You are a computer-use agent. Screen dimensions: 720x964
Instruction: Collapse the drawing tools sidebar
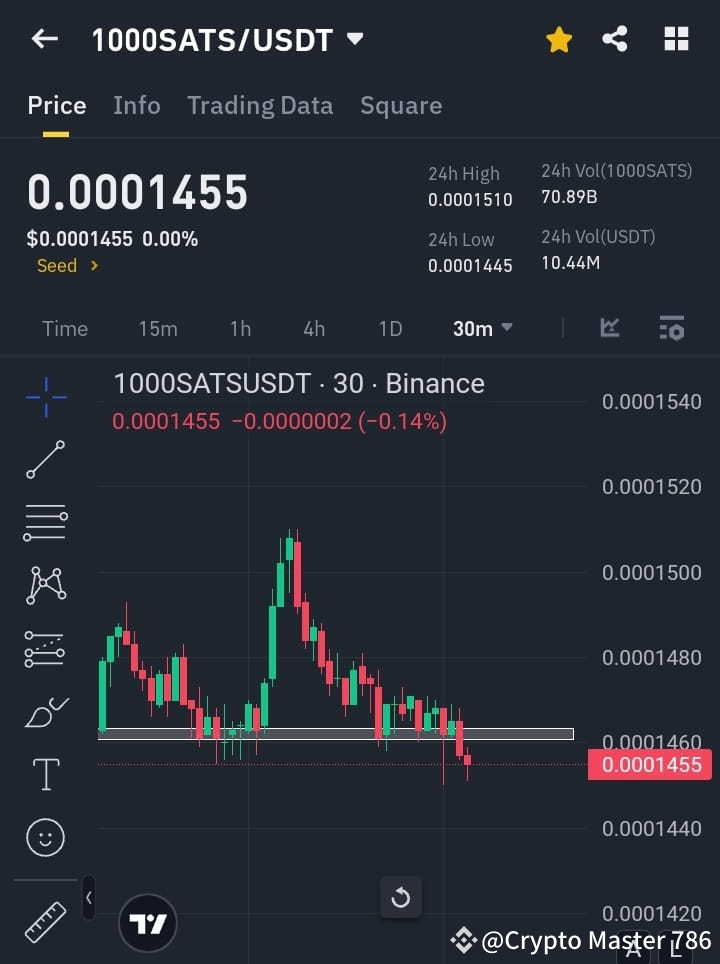(88, 898)
